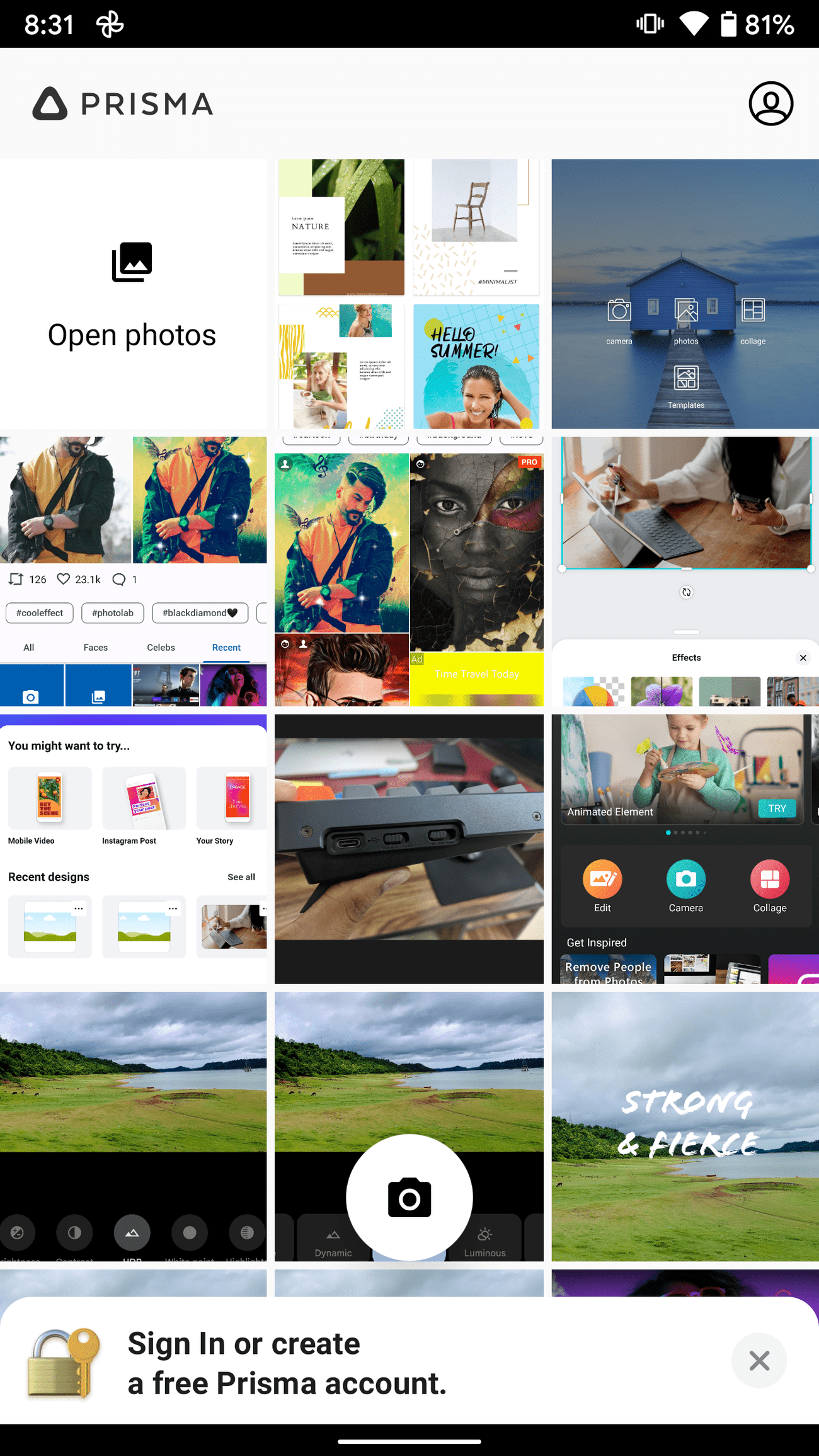819x1456 pixels.
Task: Open the lake photo showing HDR controls
Action: click(133, 1126)
